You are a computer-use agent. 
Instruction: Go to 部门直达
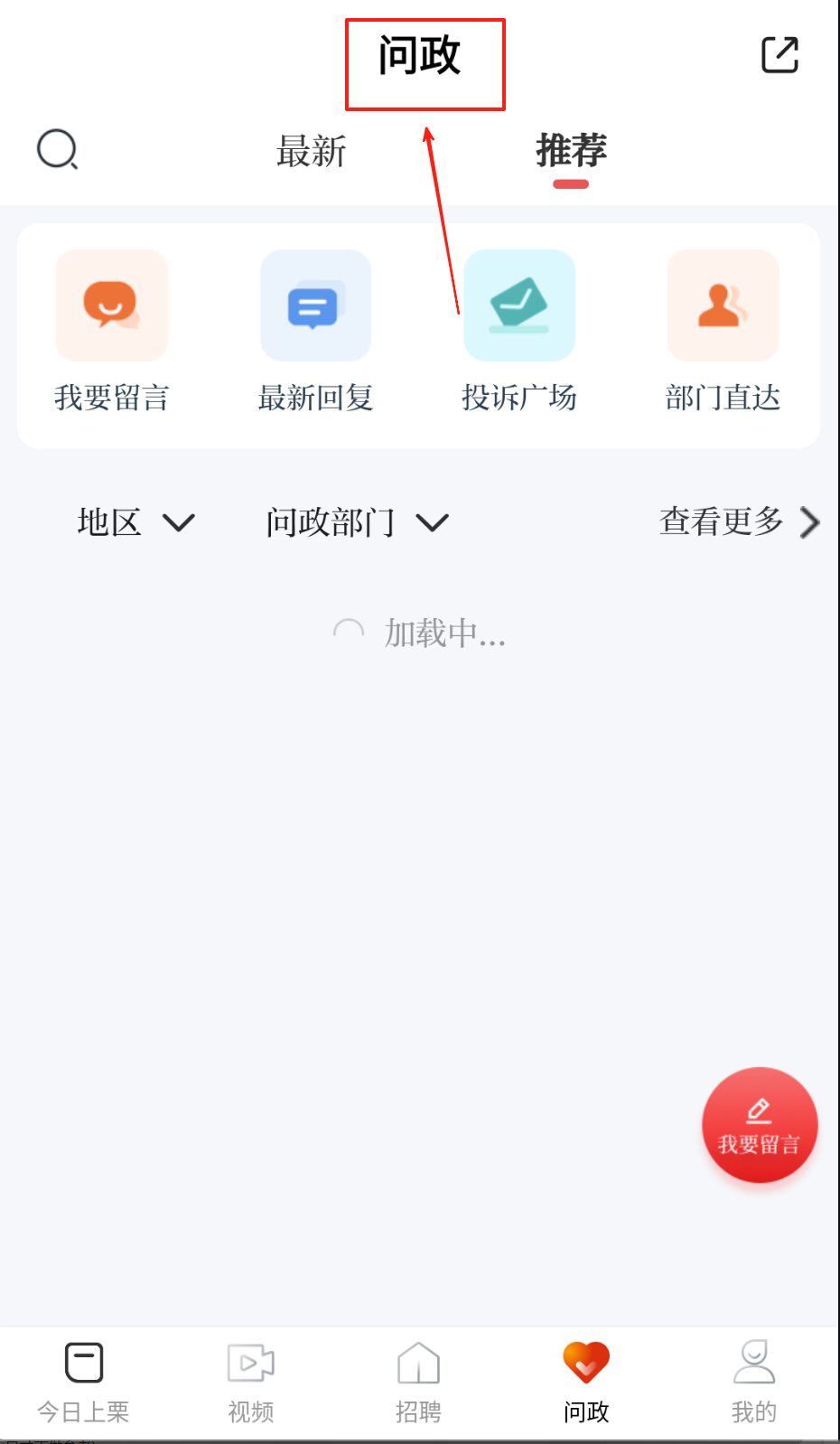coord(723,332)
